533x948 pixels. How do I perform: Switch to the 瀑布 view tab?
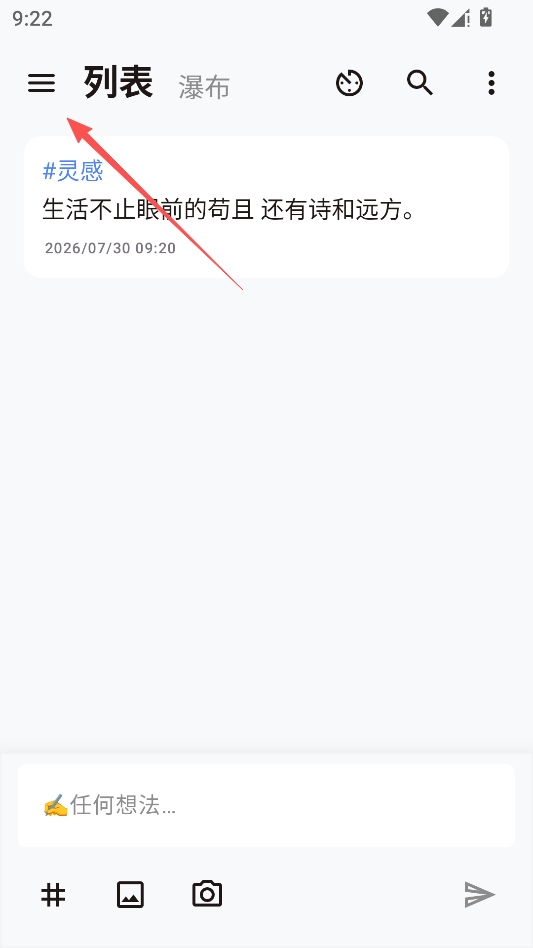pyautogui.click(x=204, y=88)
